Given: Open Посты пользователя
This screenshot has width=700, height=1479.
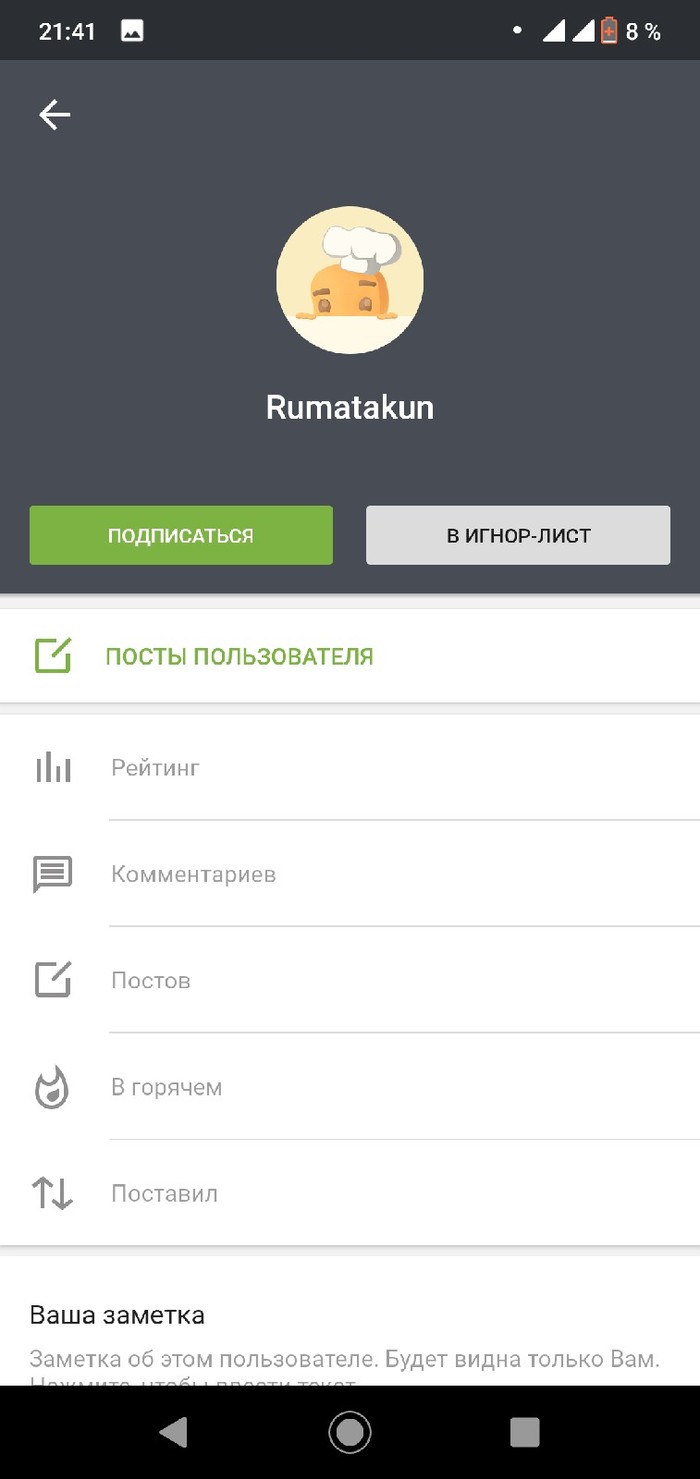Looking at the screenshot, I should tap(239, 657).
